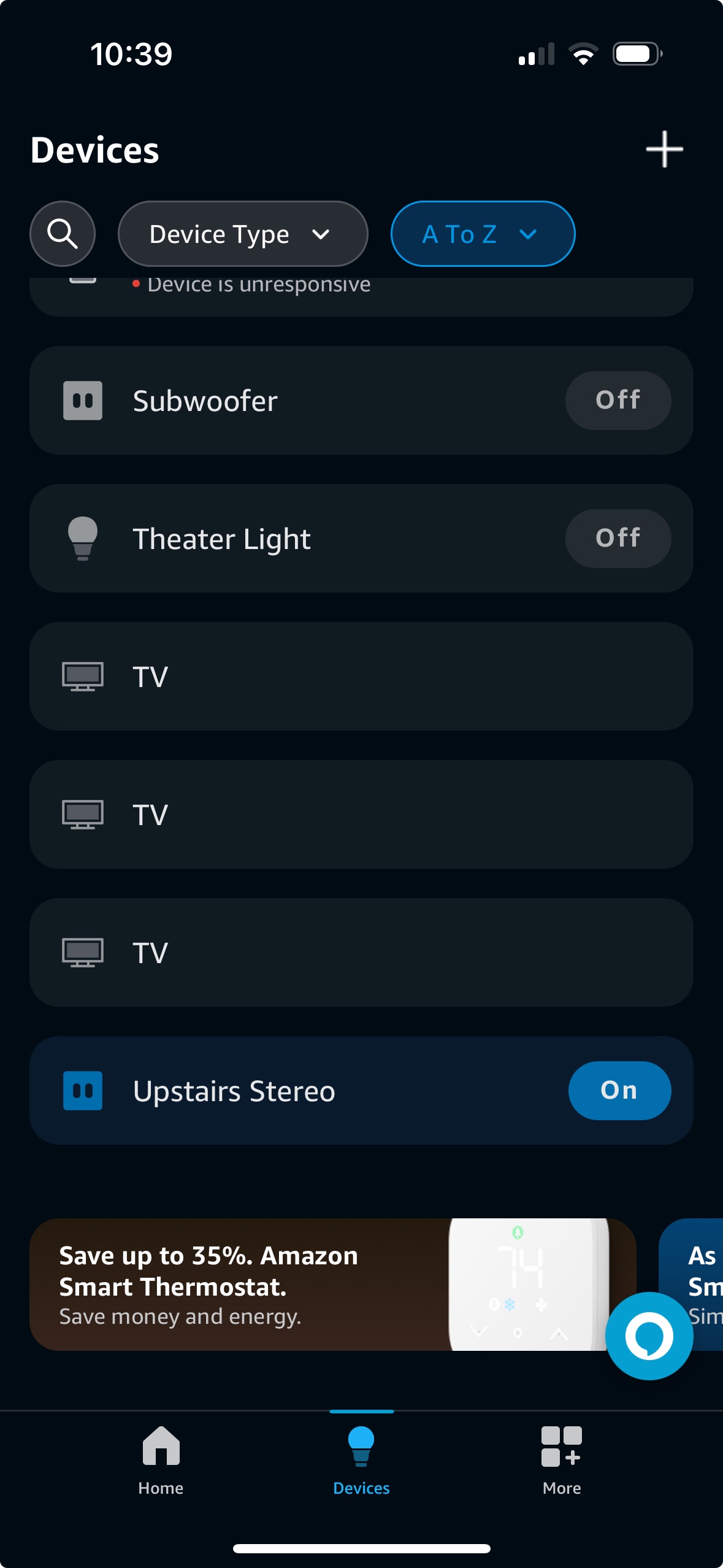This screenshot has width=723, height=1568.
Task: Launch the Alexa voice button
Action: [649, 1335]
